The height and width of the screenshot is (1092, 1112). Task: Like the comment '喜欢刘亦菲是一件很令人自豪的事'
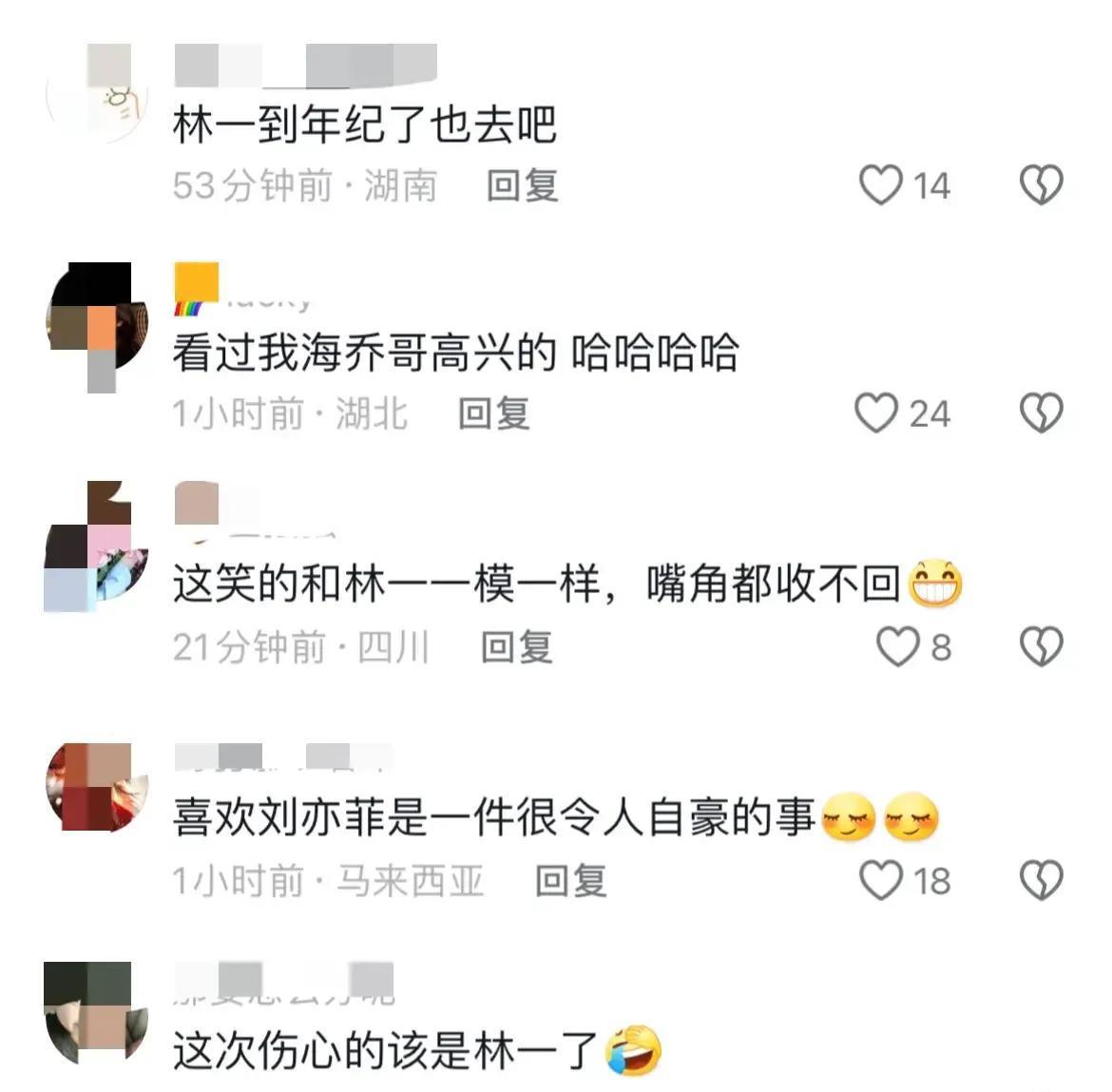[x=880, y=880]
